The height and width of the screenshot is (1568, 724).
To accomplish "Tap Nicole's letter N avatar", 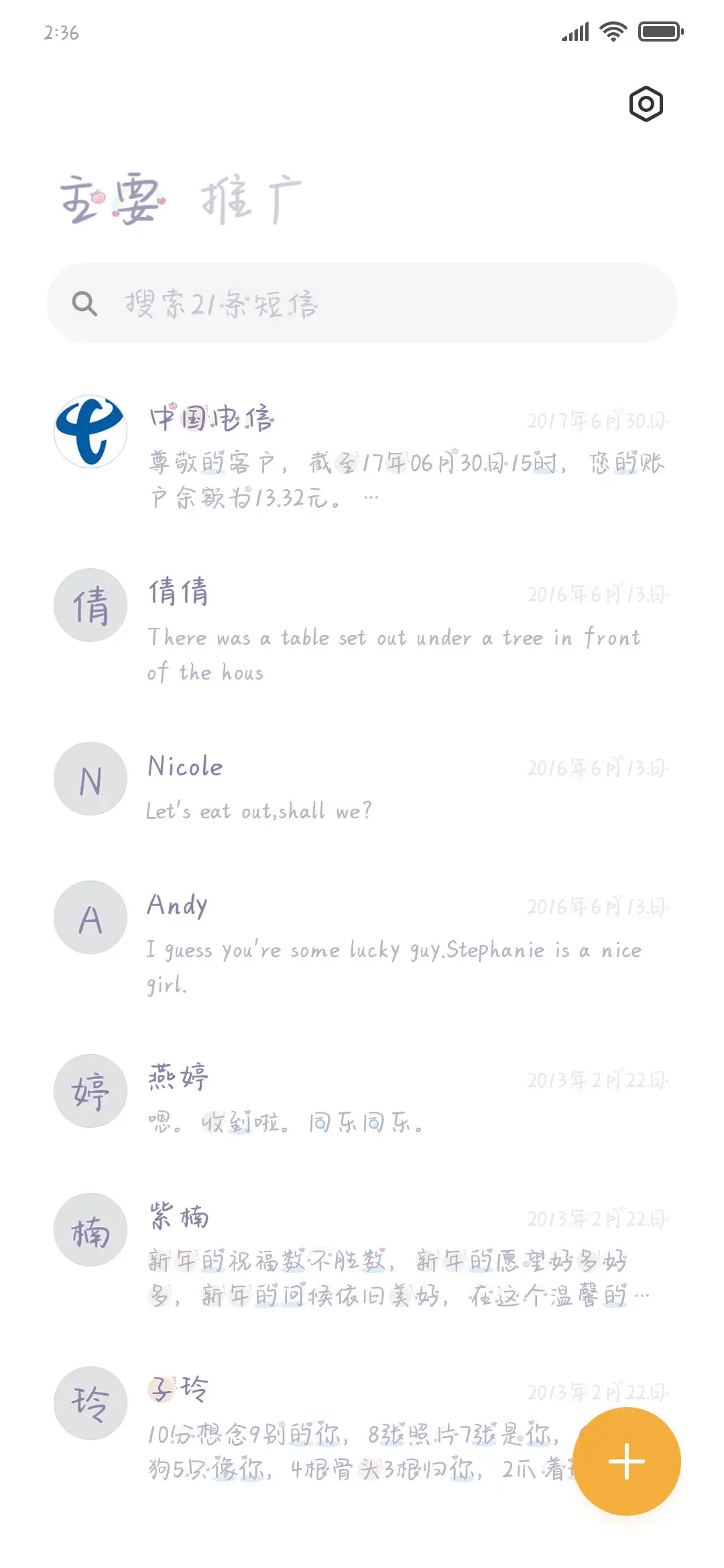I will click(x=90, y=779).
